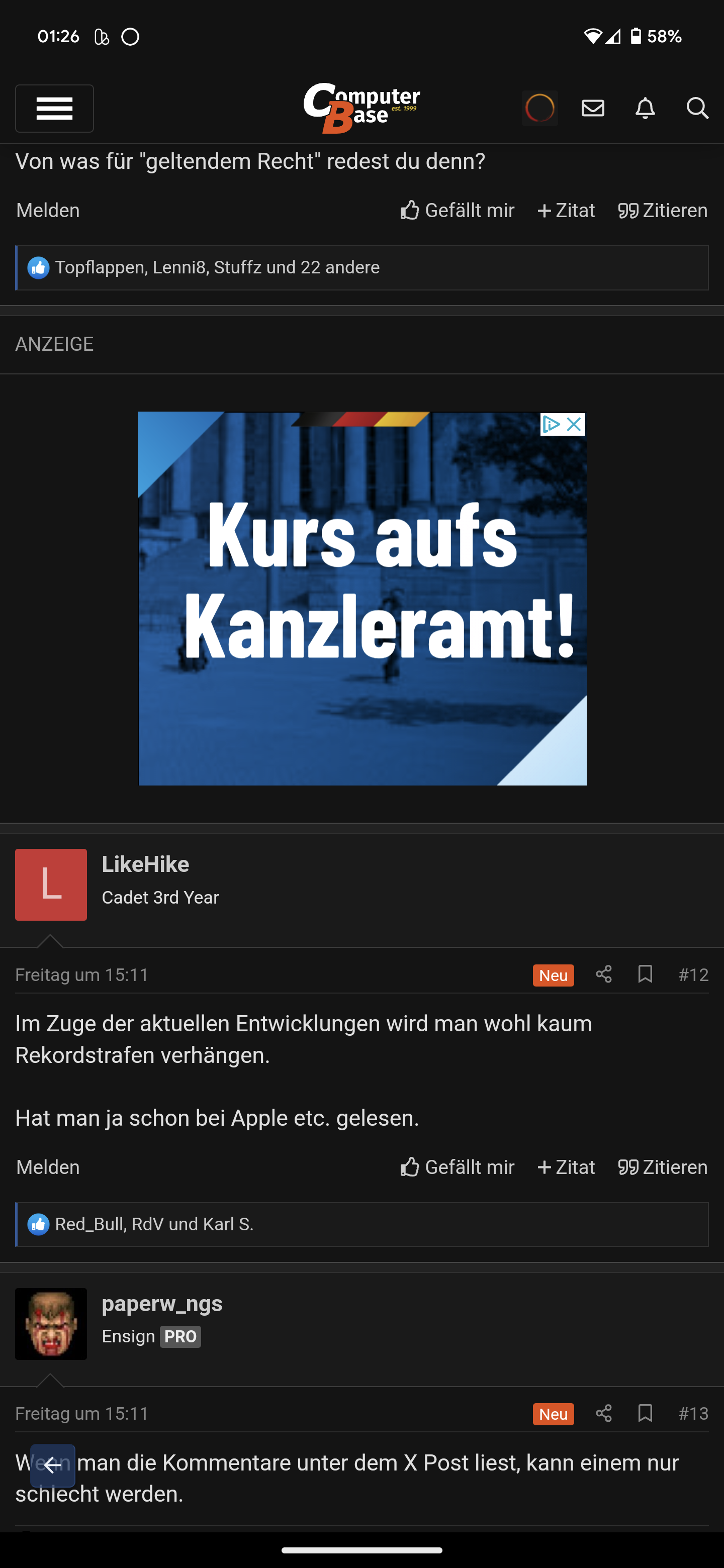Screen dimensions: 724x1568
Task: Report LikeHike's post via Melden
Action: coord(48,1167)
